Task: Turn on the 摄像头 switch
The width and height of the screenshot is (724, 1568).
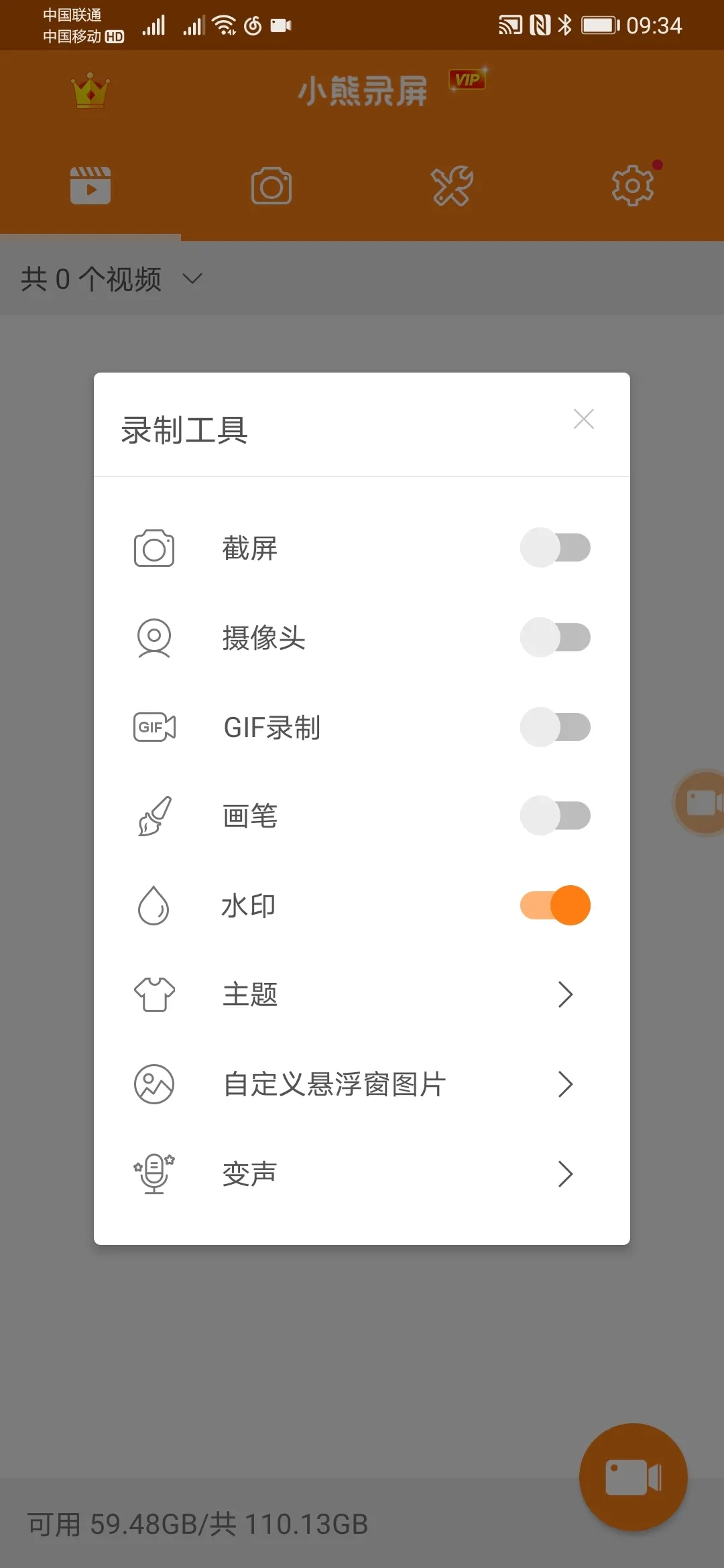Action: [555, 637]
